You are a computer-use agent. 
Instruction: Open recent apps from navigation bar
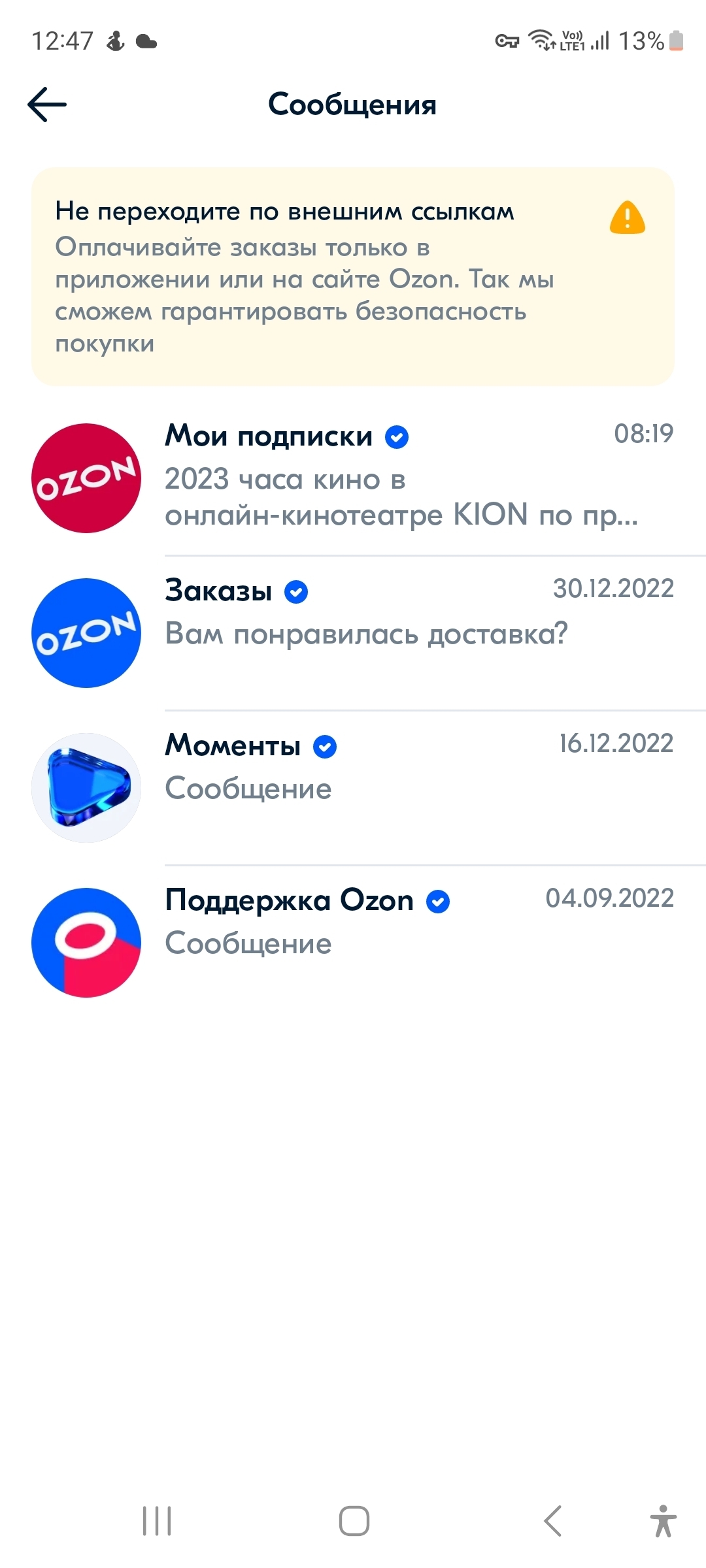click(x=157, y=1521)
